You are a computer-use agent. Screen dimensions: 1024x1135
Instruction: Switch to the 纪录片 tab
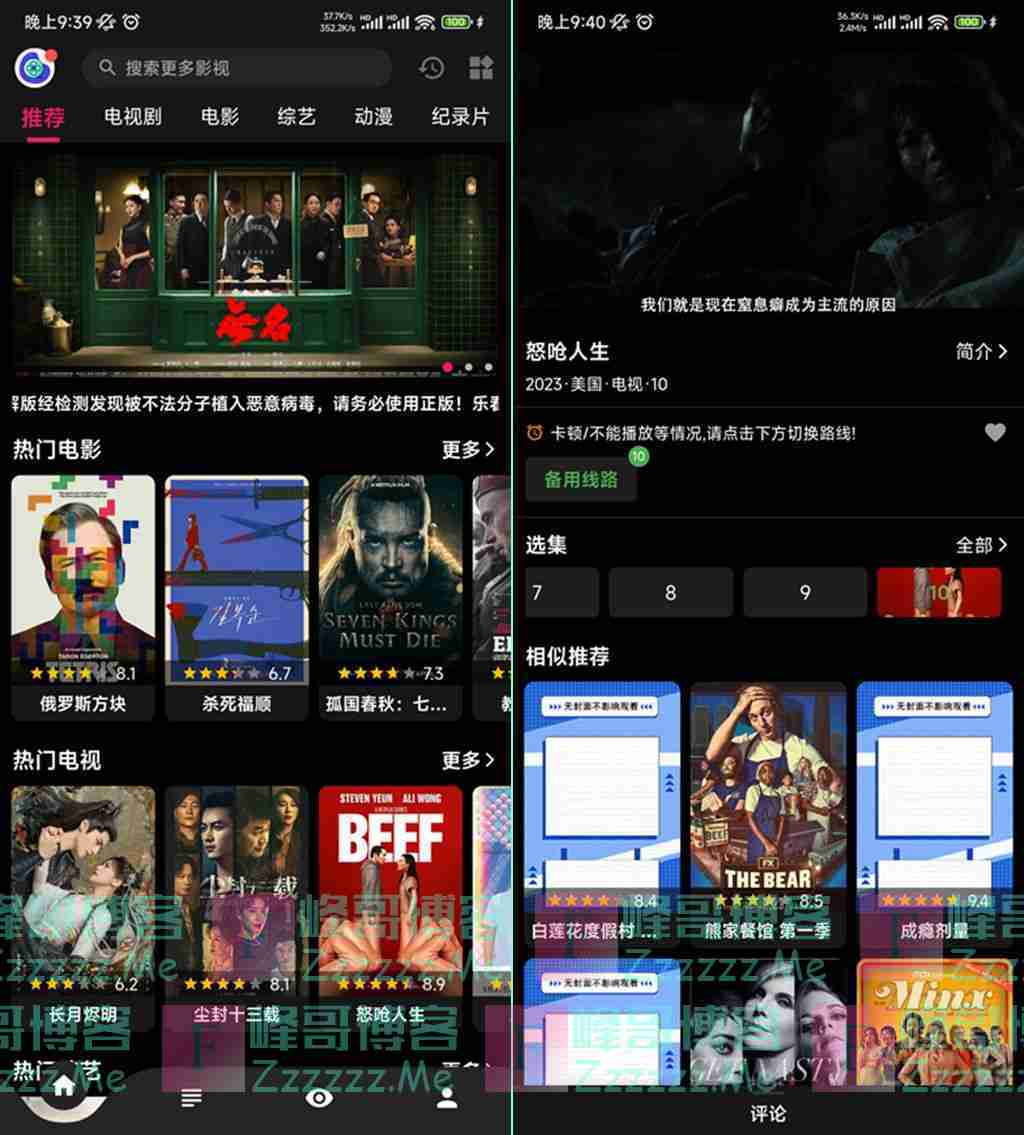coord(459,116)
